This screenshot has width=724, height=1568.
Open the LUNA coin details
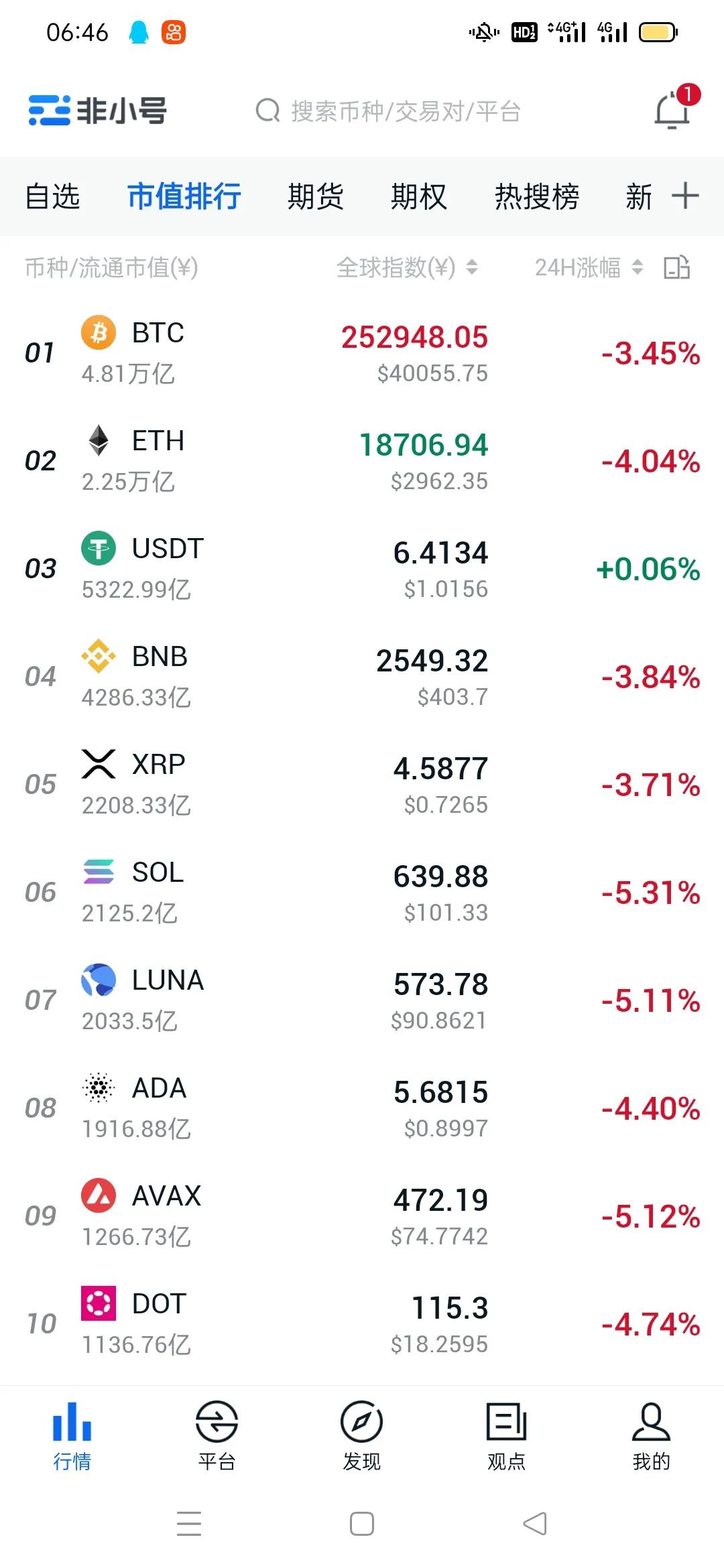point(362,1000)
